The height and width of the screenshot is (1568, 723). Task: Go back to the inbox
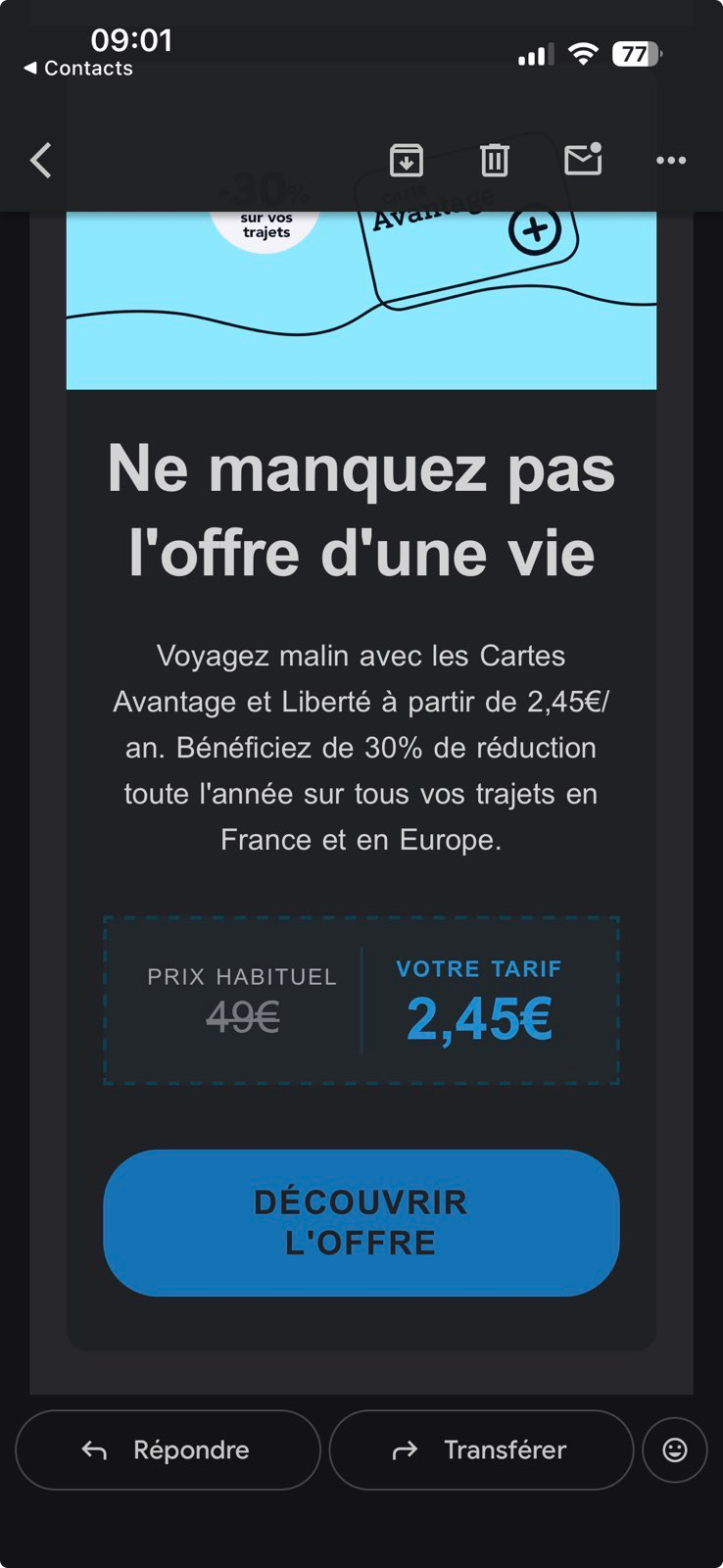tap(41, 160)
